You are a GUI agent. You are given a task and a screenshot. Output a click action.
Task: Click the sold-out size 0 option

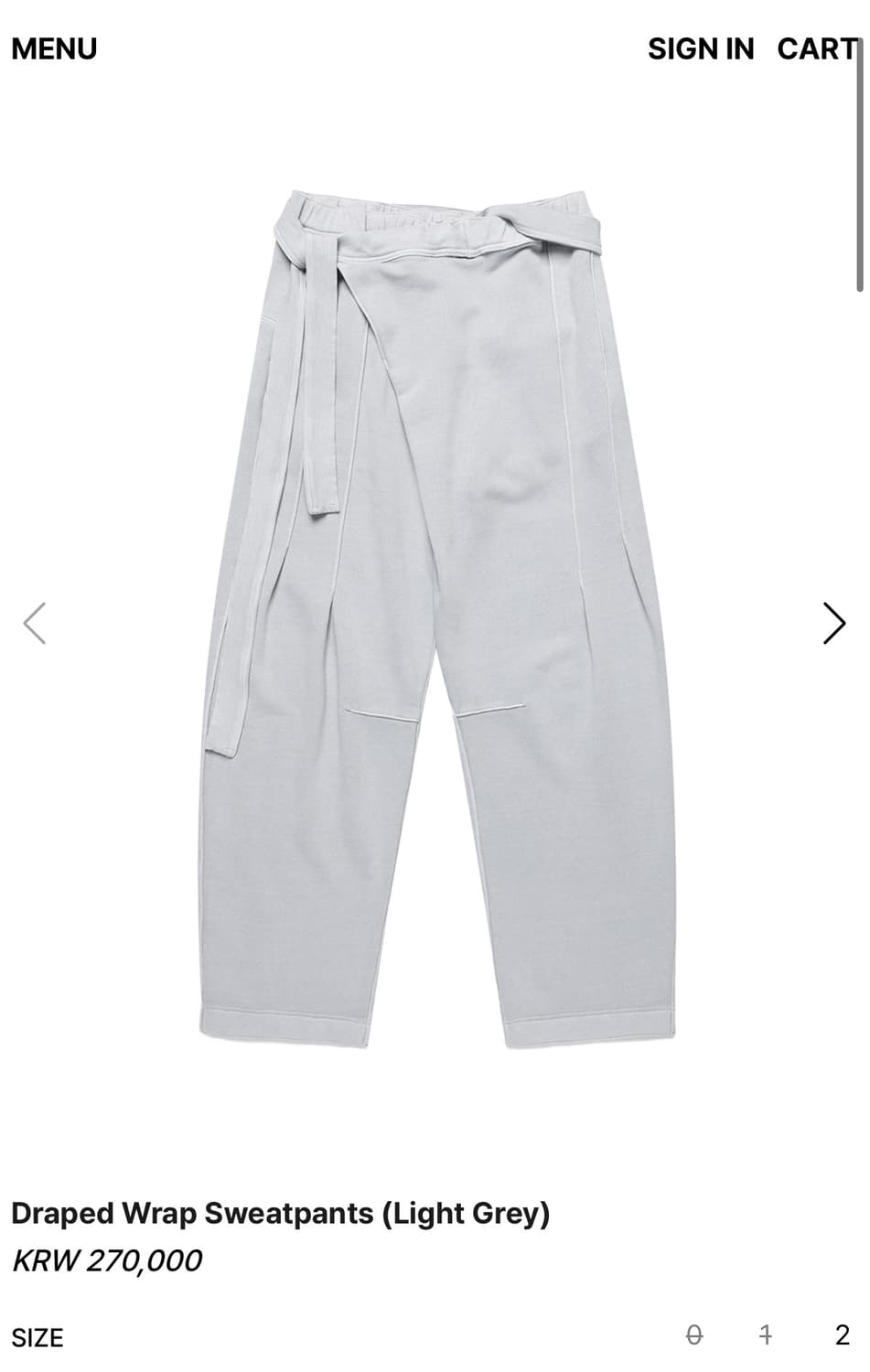[693, 1337]
